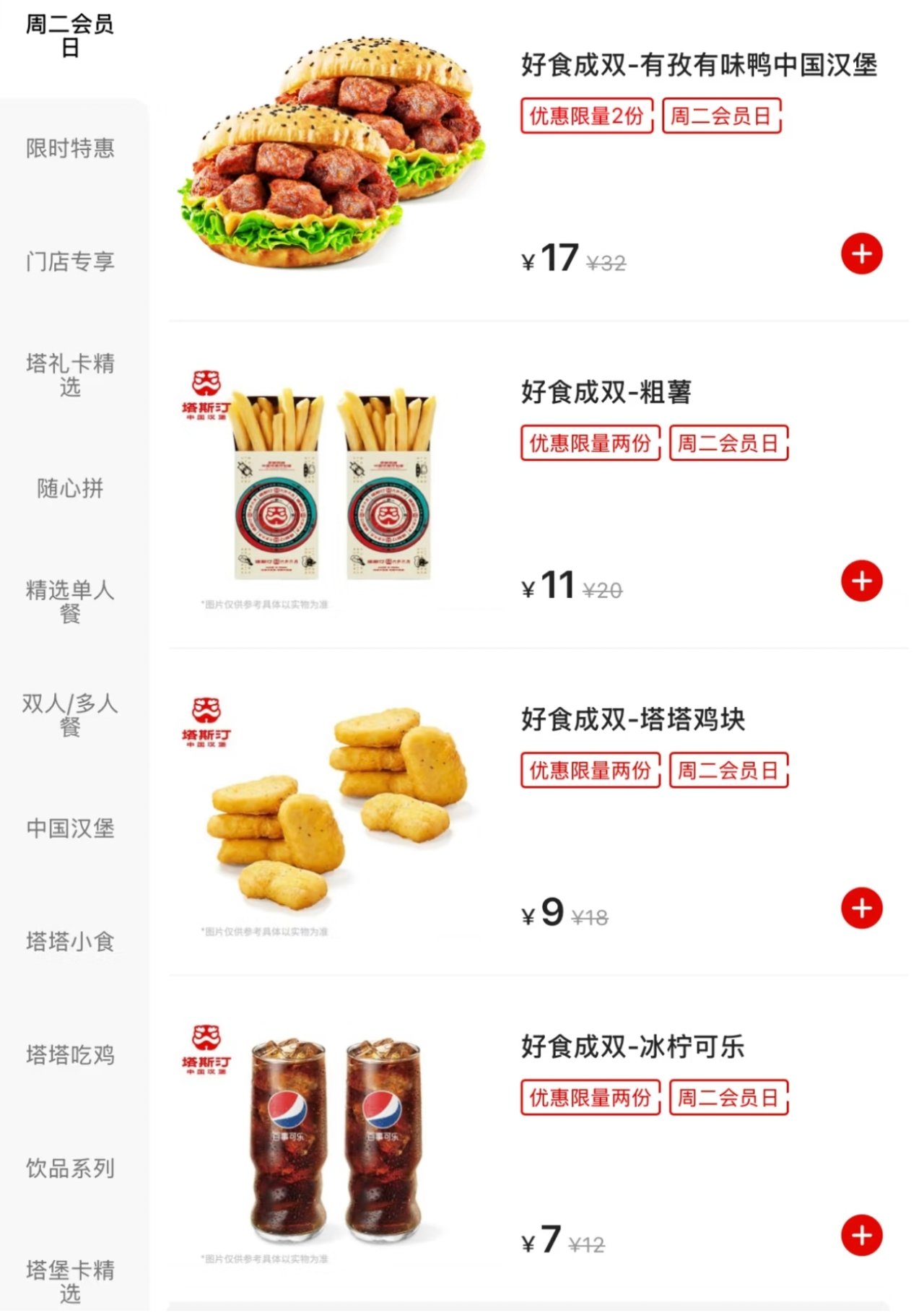
Task: Switch to 塔塔吃鸡 category
Action: click(x=70, y=1055)
